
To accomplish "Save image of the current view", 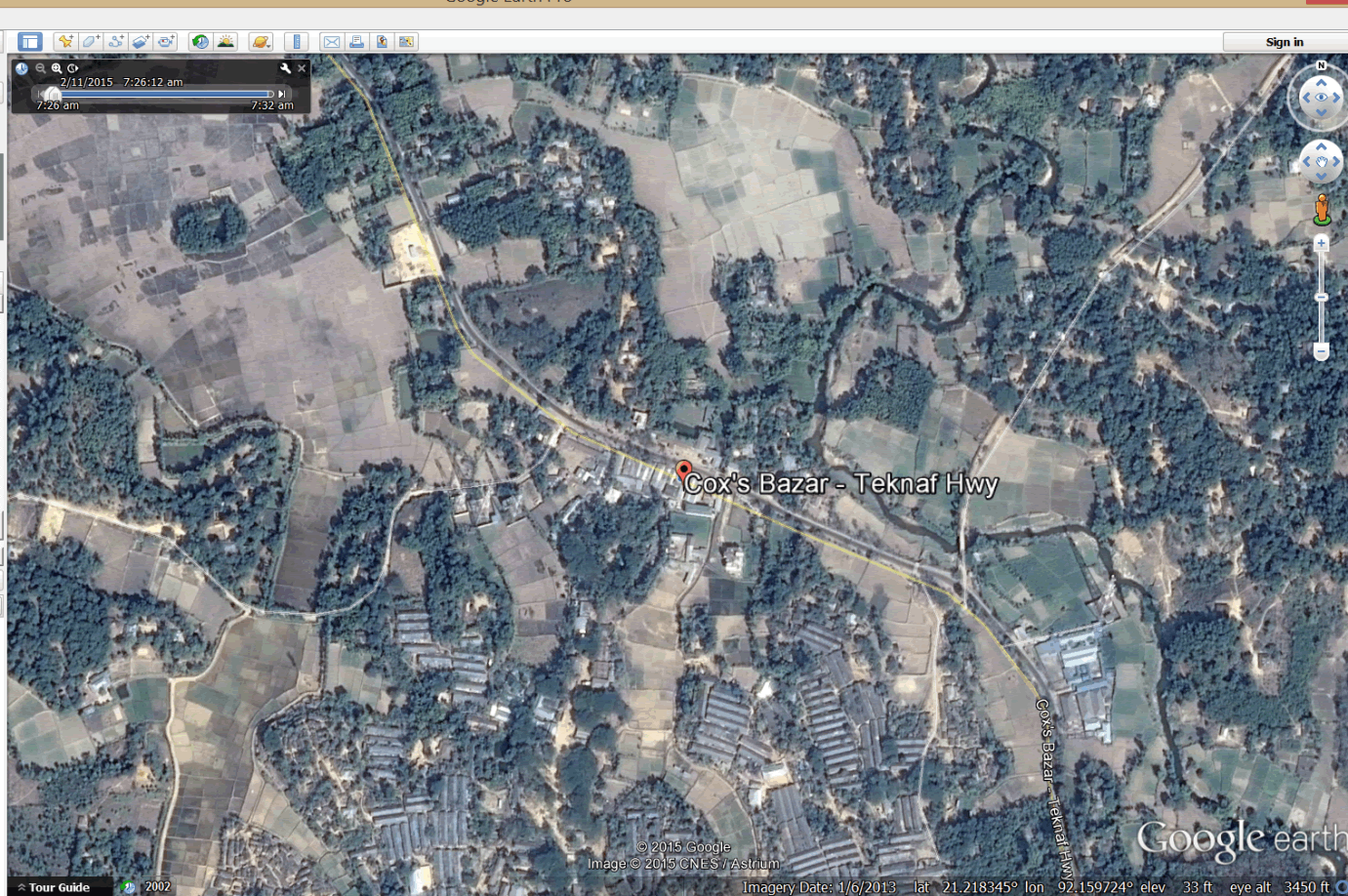I will (x=382, y=41).
